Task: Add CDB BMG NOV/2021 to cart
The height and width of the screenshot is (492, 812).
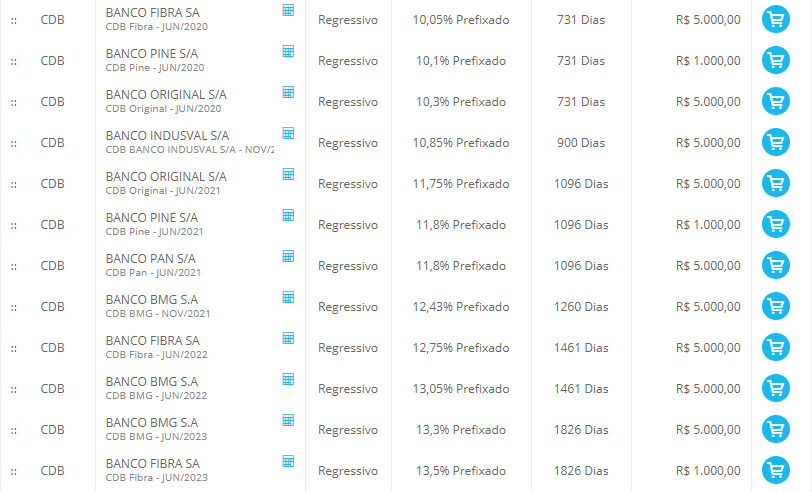Action: [775, 306]
